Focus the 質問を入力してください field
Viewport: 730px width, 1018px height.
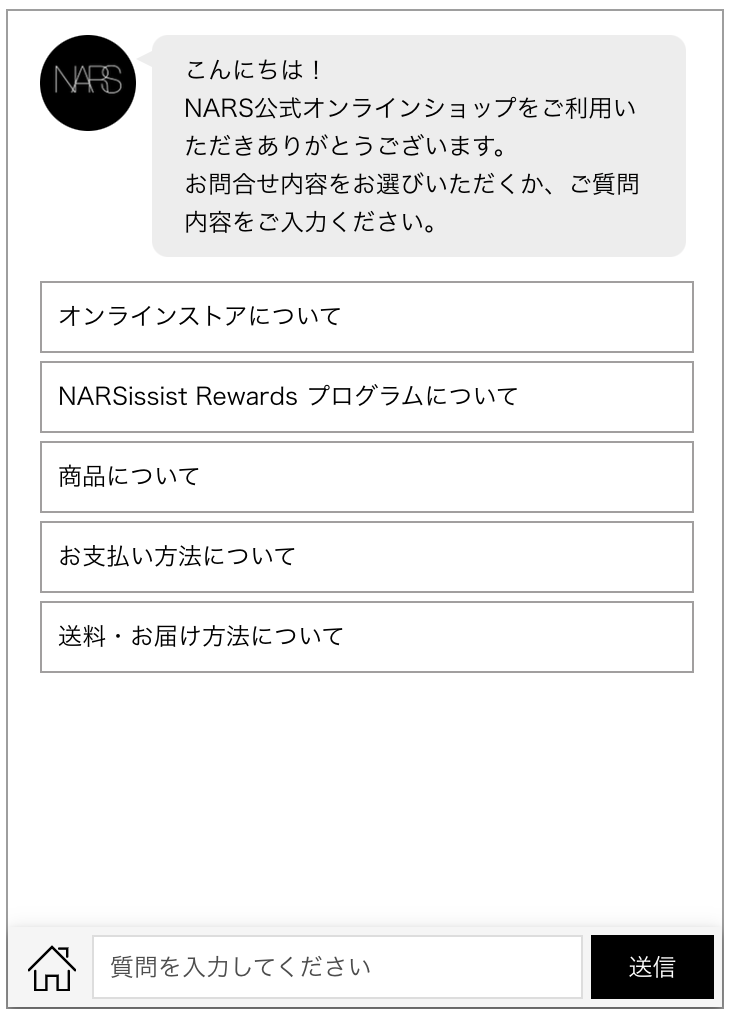337,967
